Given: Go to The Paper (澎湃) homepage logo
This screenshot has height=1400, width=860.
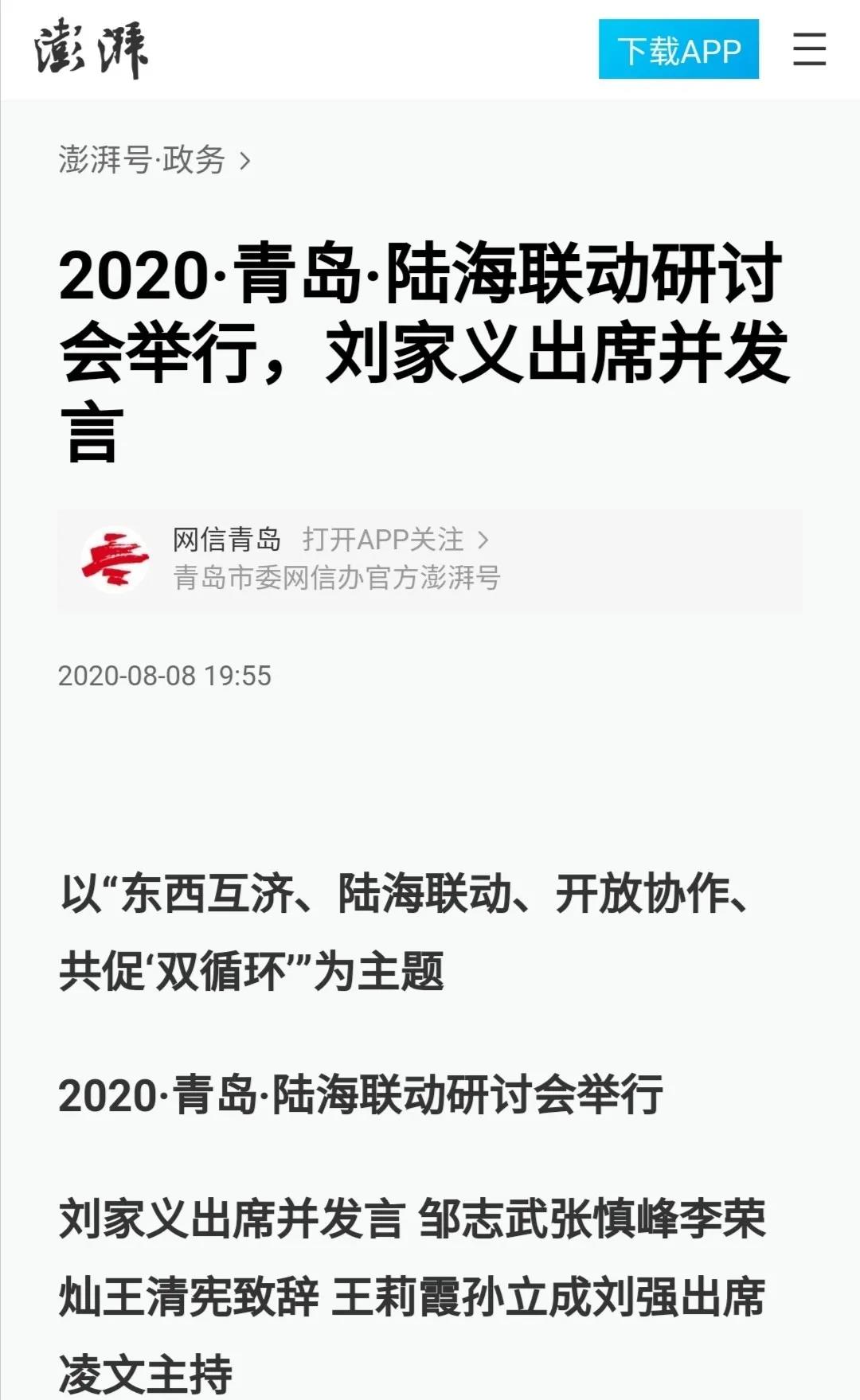Looking at the screenshot, I should pyautogui.click(x=91, y=49).
